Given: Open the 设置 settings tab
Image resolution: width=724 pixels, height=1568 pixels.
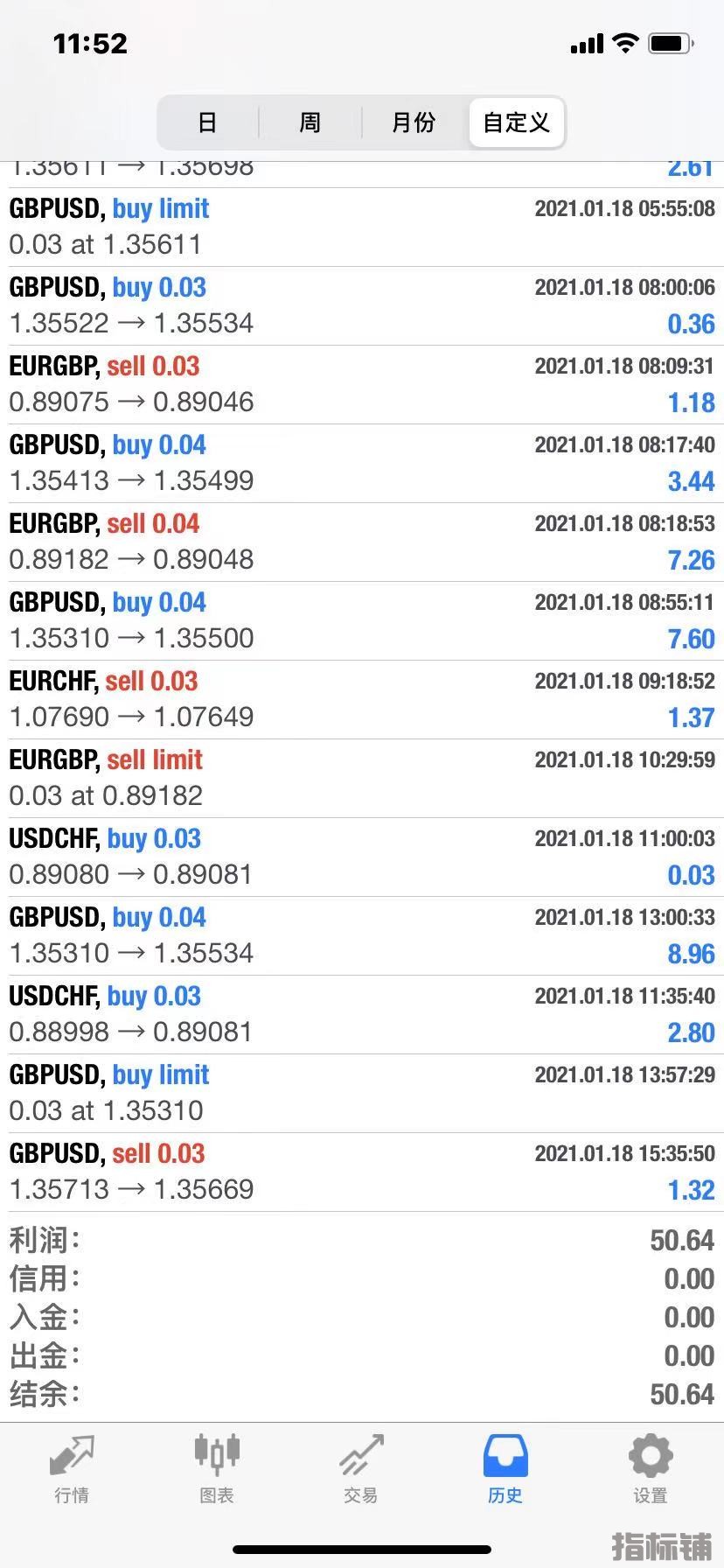Looking at the screenshot, I should pos(651,1470).
